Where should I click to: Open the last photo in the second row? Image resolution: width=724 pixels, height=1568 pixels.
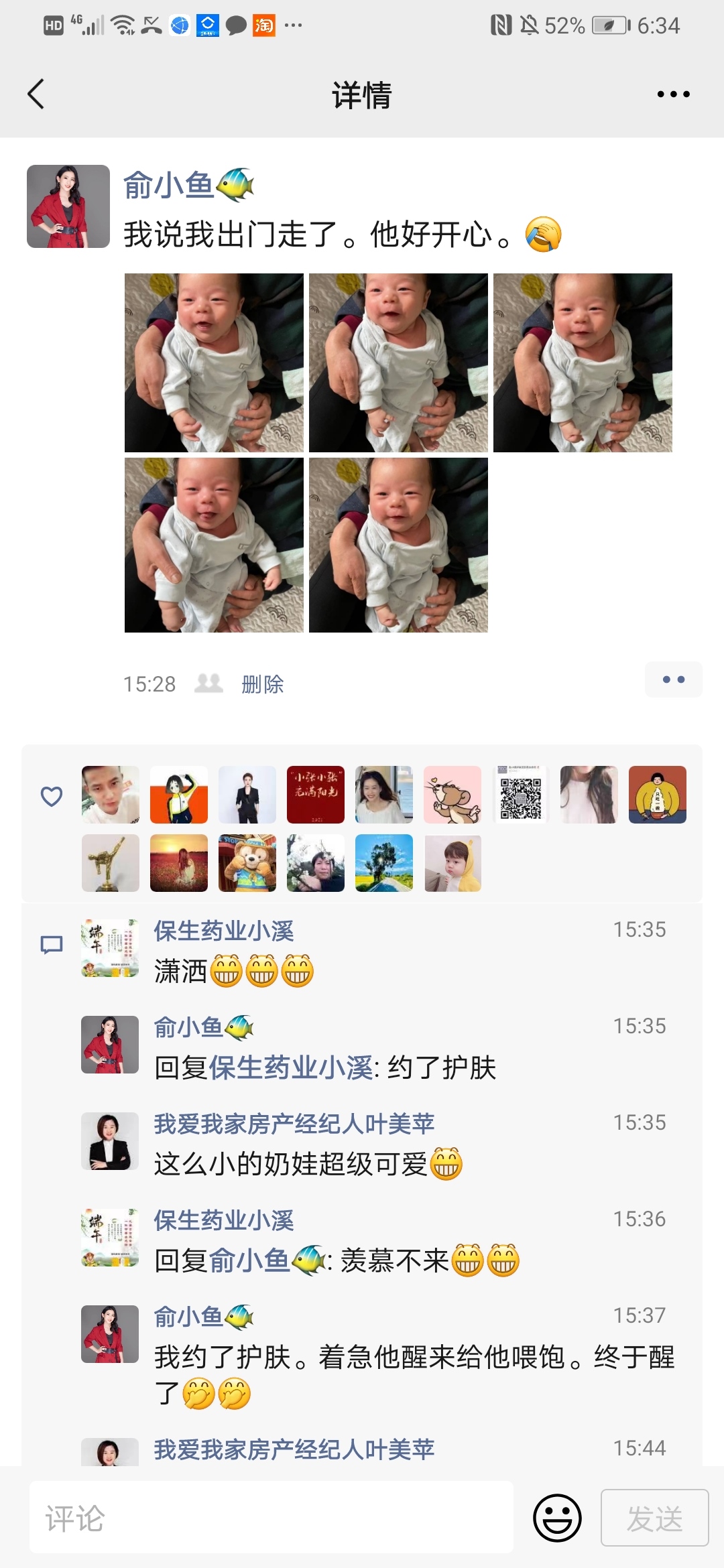tap(398, 545)
